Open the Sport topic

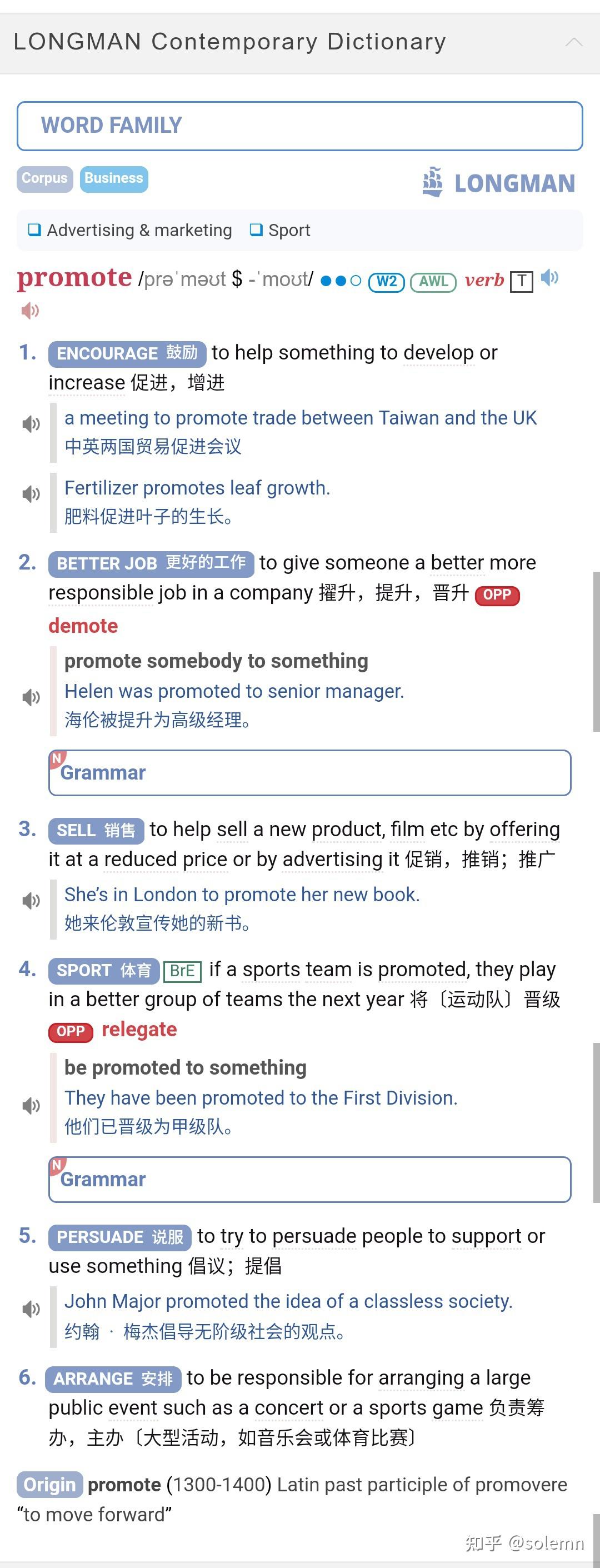281,230
